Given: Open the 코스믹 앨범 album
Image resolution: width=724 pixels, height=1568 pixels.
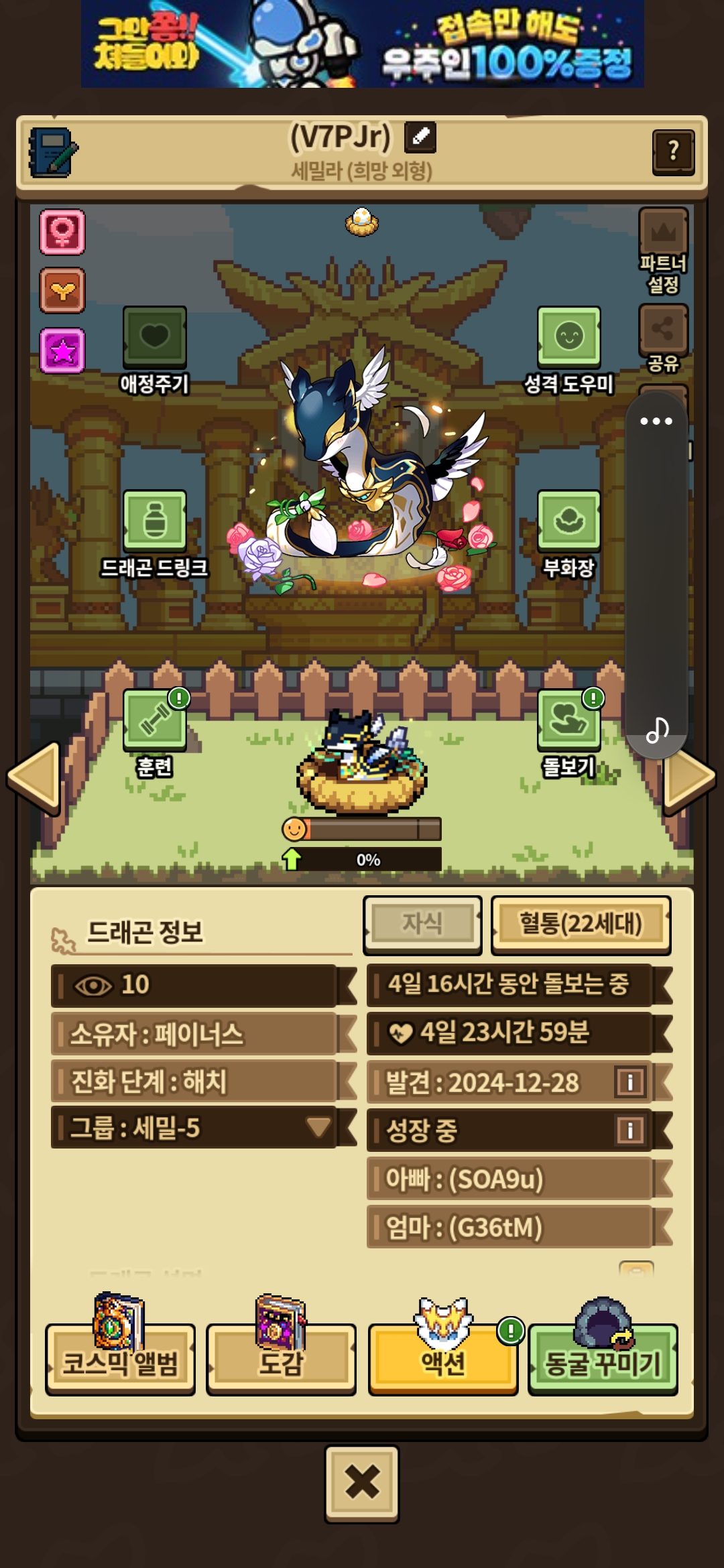Looking at the screenshot, I should (120, 1359).
